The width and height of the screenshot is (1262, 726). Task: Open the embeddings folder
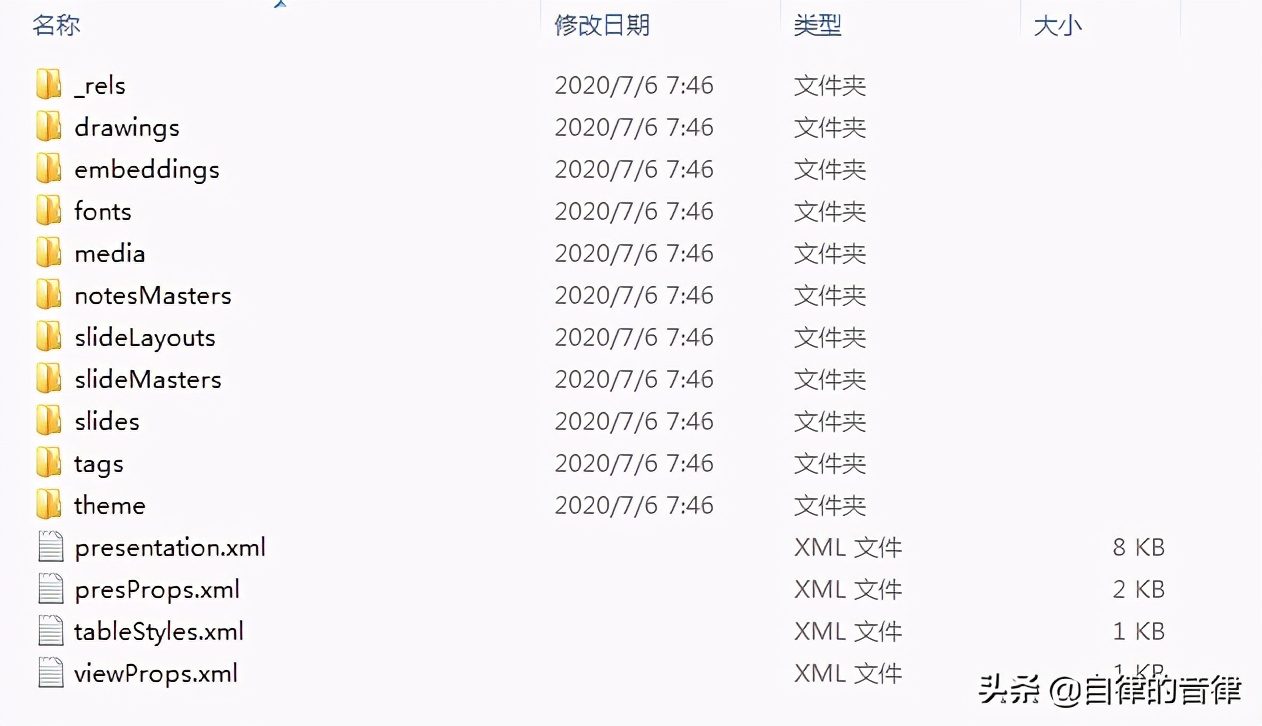coord(146,170)
